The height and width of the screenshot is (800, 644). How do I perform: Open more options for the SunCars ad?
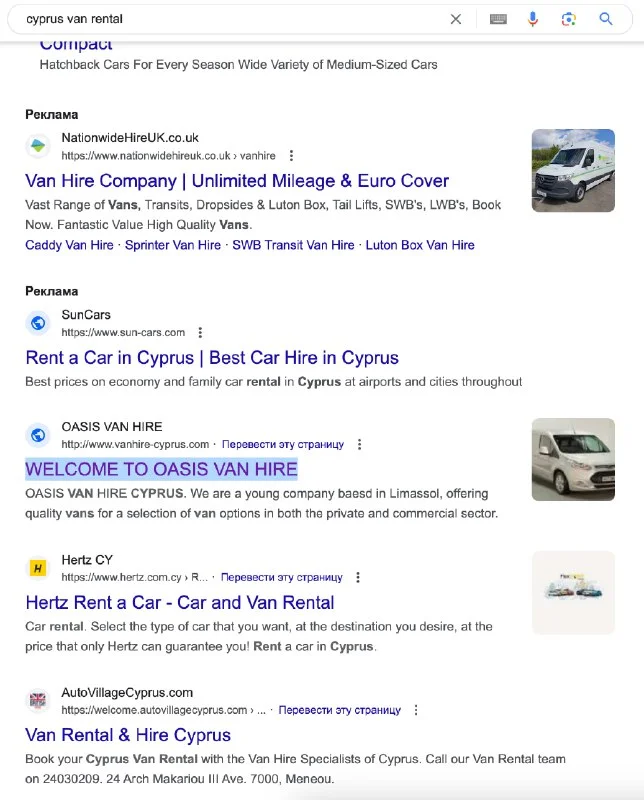click(x=200, y=332)
